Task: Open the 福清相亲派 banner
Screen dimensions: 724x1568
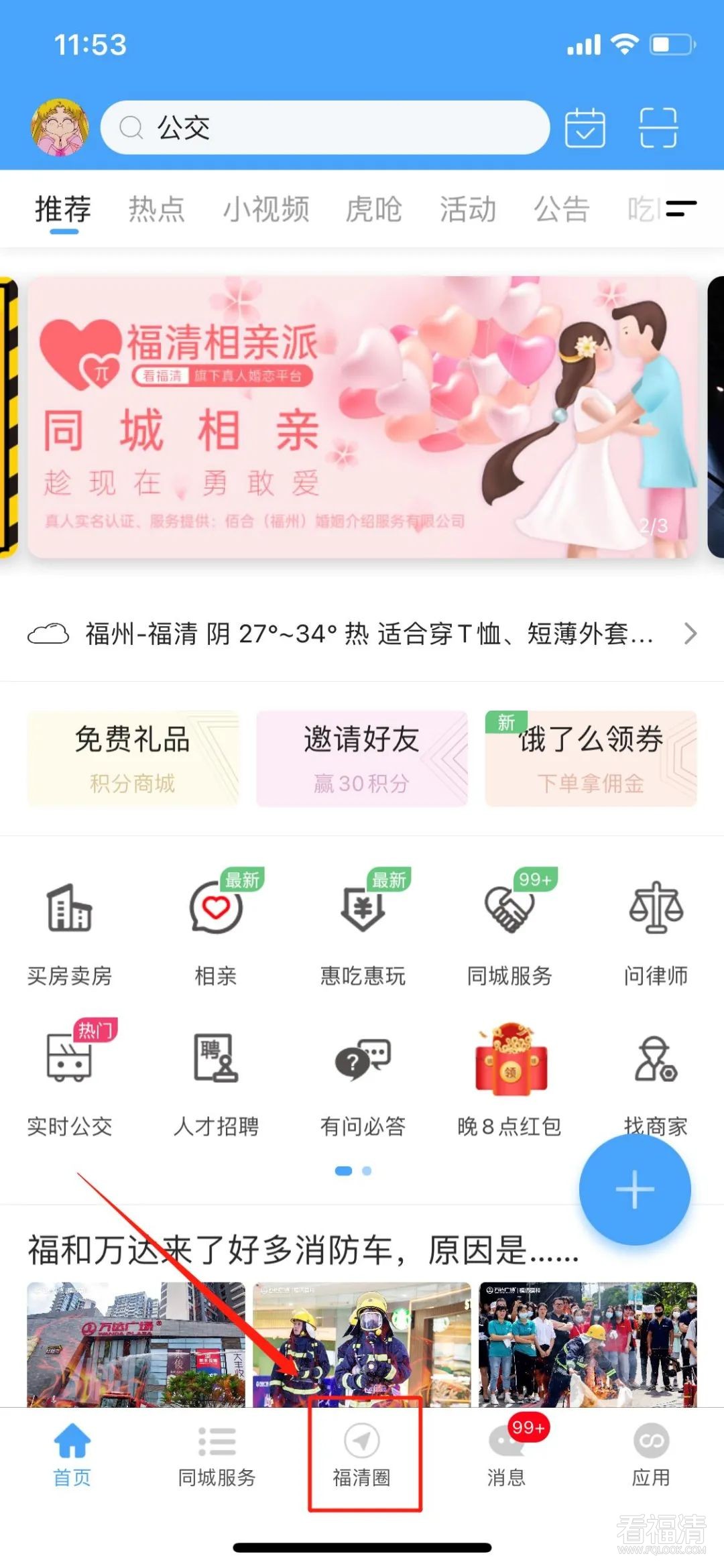Action: click(x=362, y=417)
